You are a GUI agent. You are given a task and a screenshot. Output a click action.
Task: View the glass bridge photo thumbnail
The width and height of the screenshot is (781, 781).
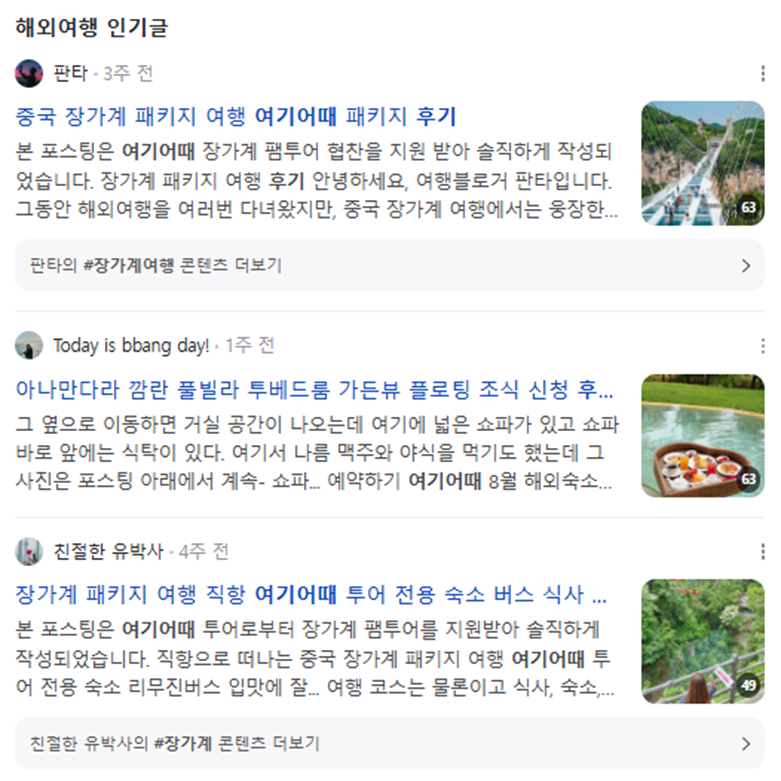pos(702,163)
